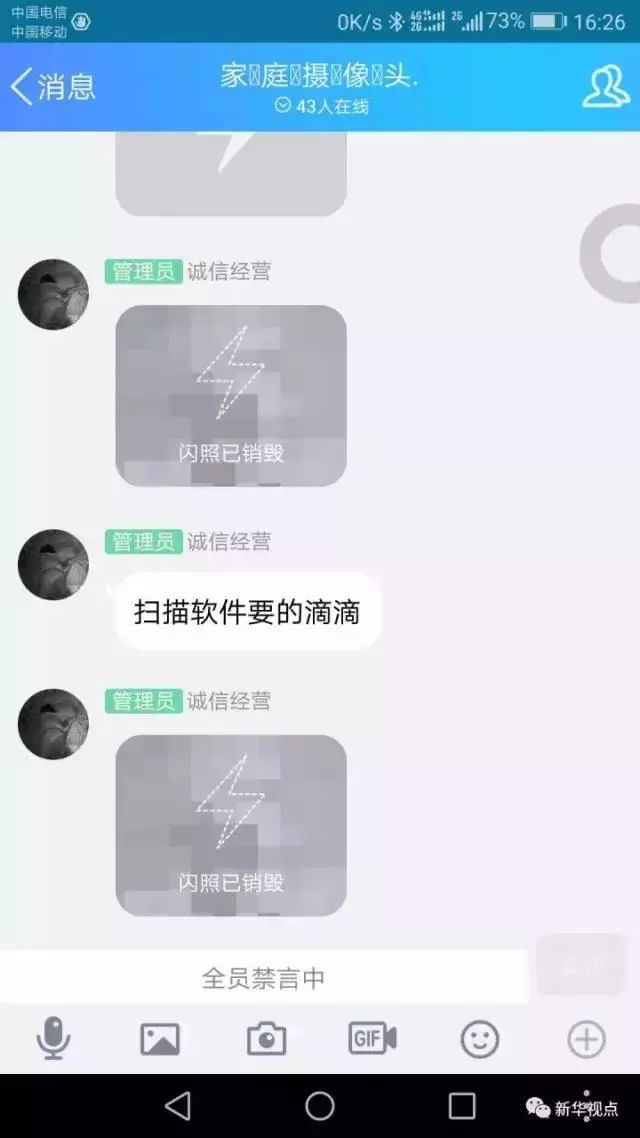Tap the system home button

click(320, 1106)
